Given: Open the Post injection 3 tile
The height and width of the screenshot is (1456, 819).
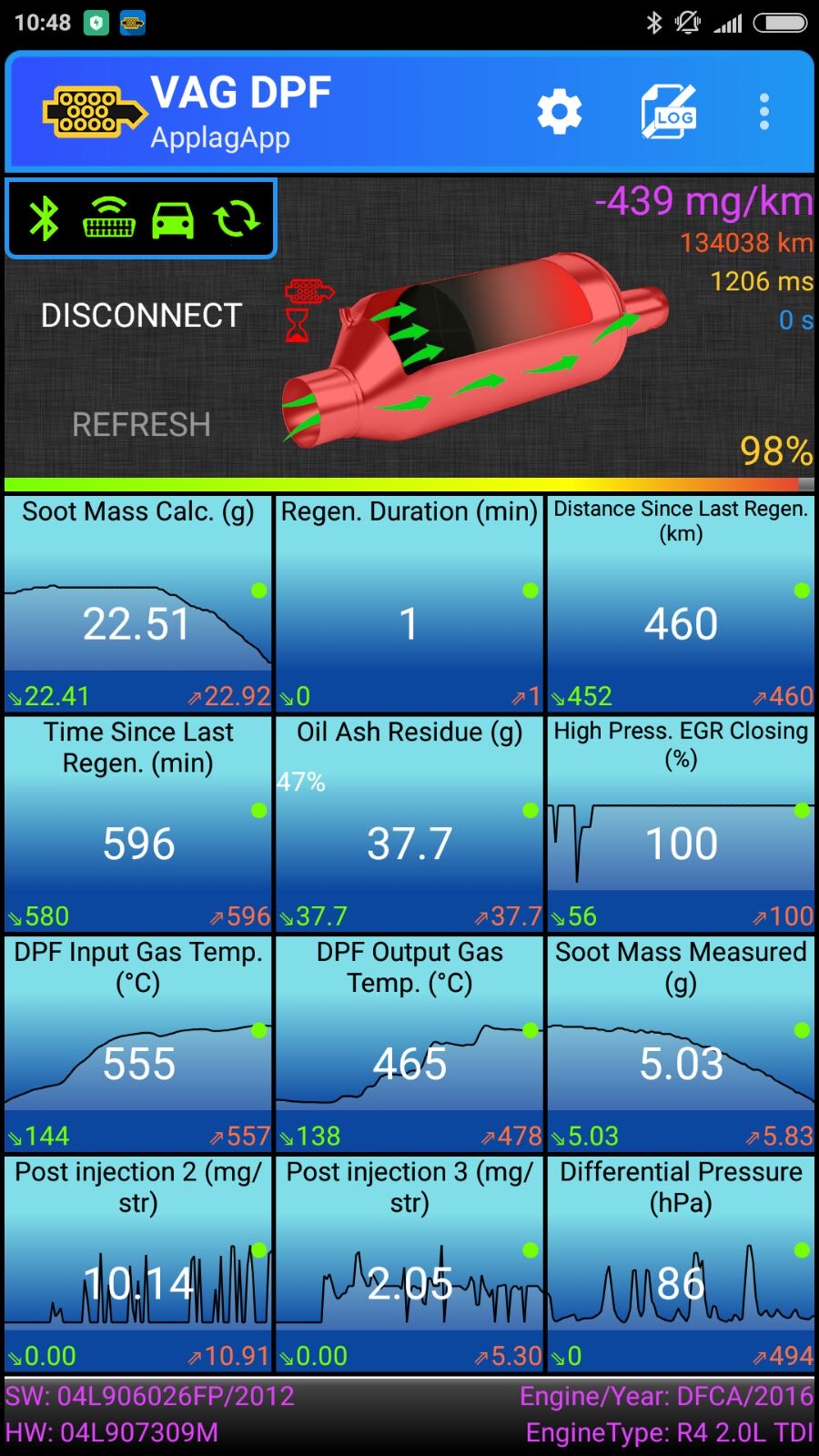Looking at the screenshot, I should 409,1264.
